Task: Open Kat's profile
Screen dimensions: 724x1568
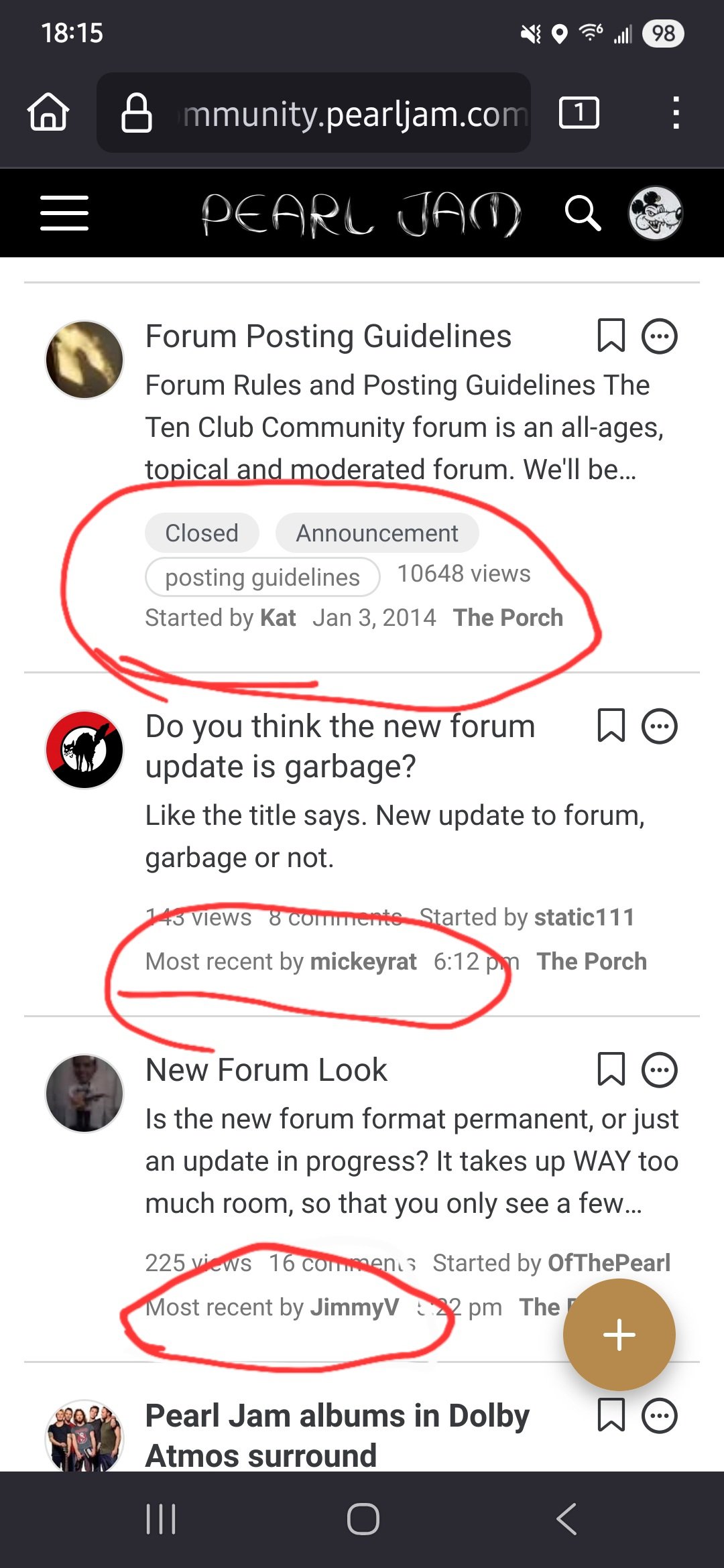Action: point(278,617)
